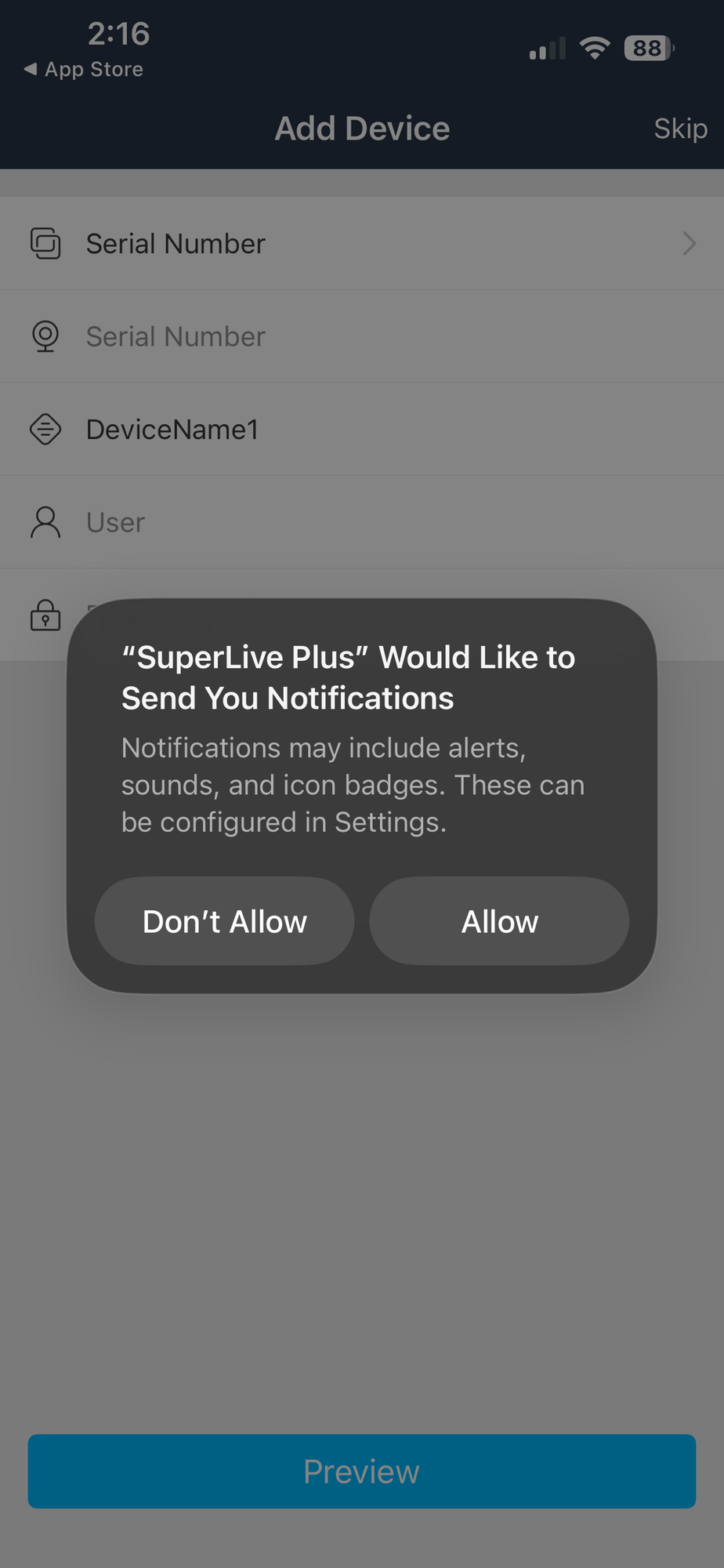Return to App Store via status bar link
This screenshot has width=724, height=1568.
pos(82,69)
